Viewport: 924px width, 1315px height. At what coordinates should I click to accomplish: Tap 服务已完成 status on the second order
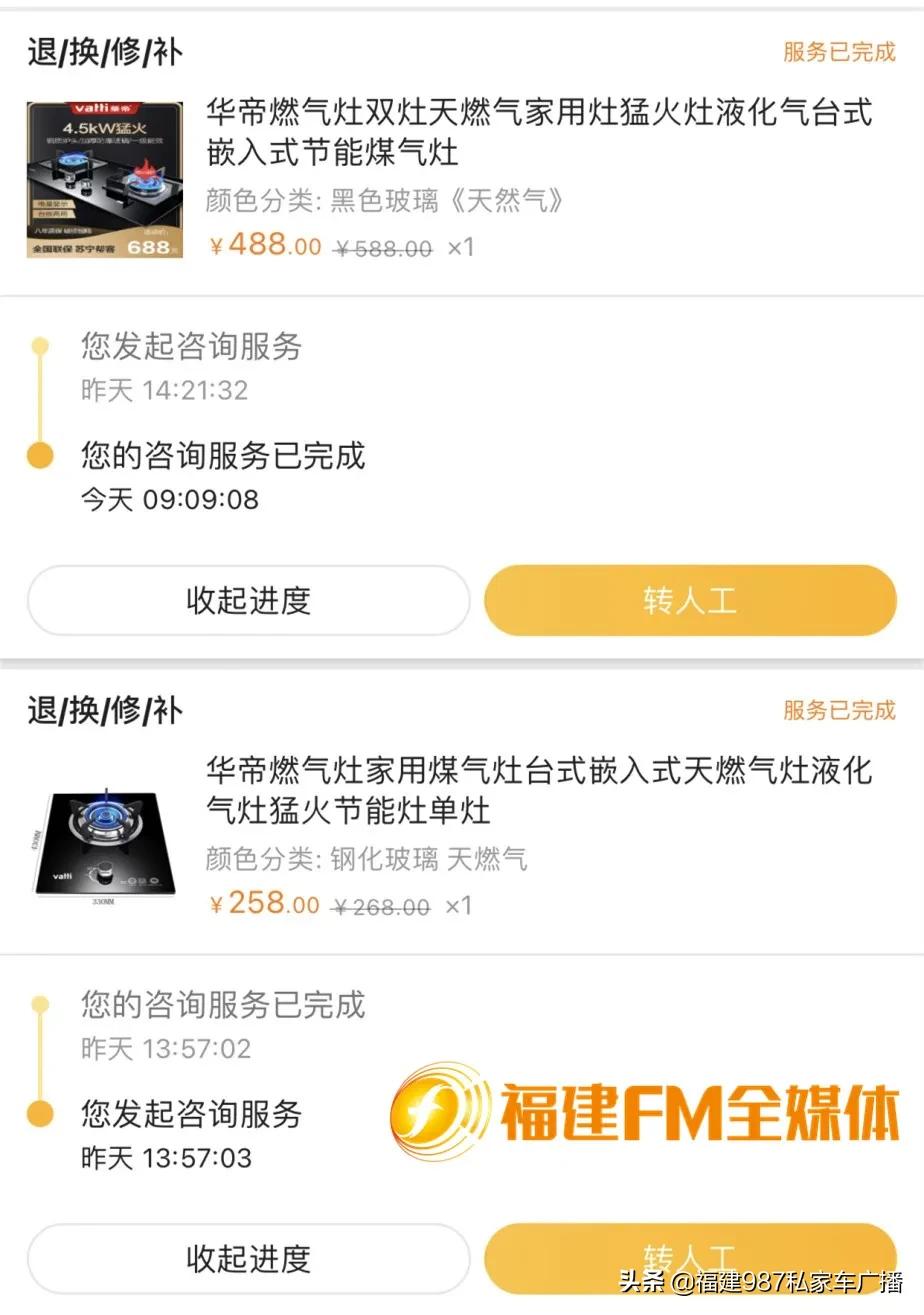click(x=840, y=711)
